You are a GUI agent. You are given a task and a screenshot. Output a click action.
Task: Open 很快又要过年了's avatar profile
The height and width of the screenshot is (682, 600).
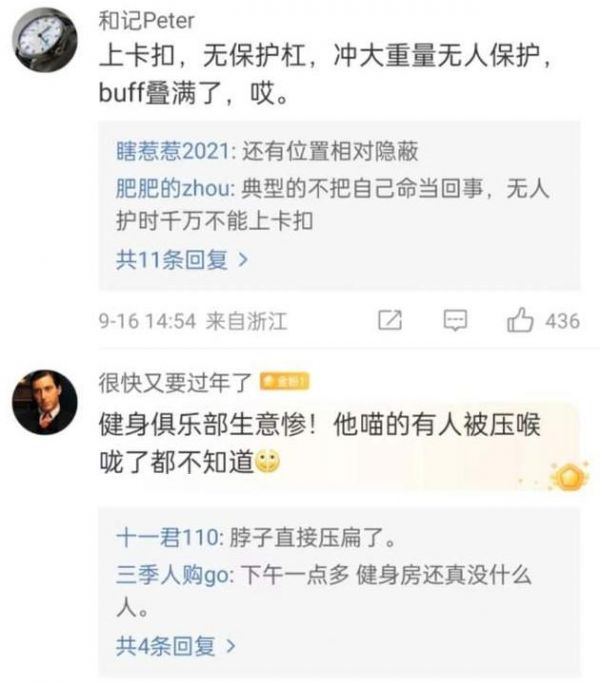pos(44,402)
